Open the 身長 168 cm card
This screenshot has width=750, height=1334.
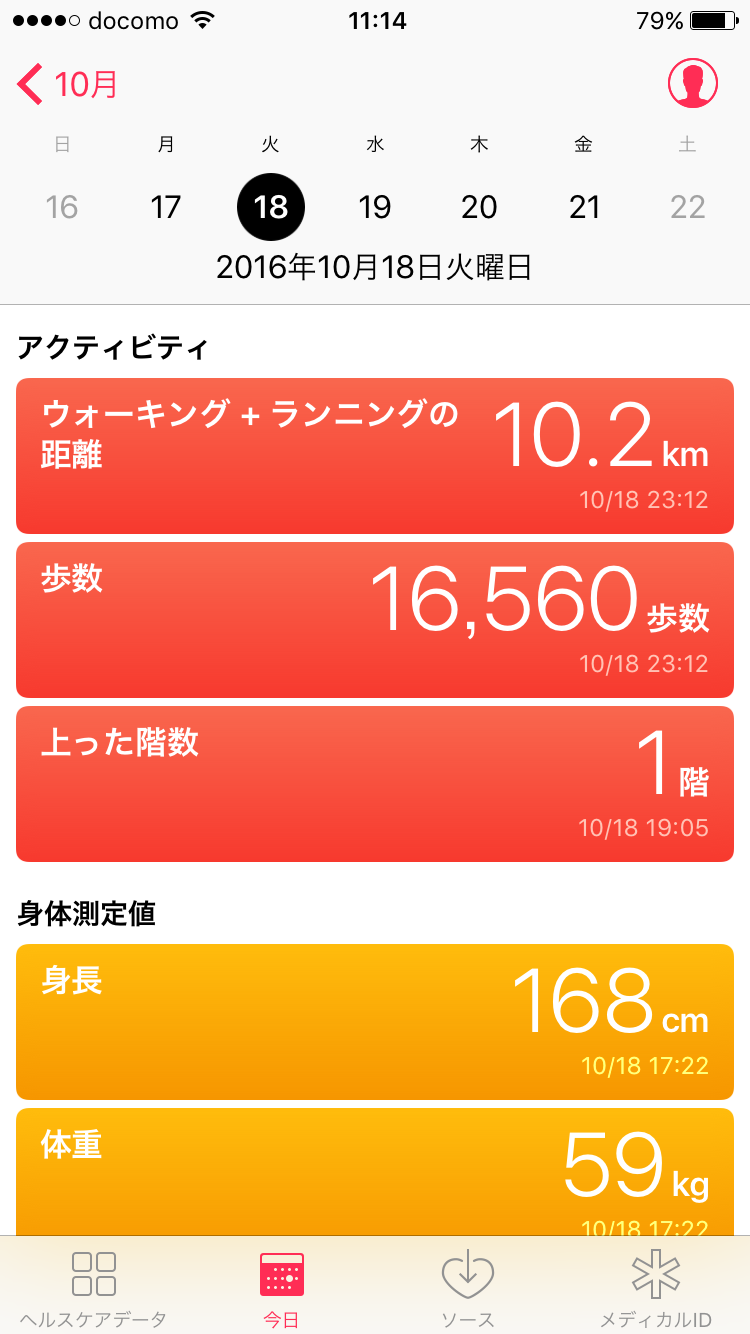tap(375, 1022)
